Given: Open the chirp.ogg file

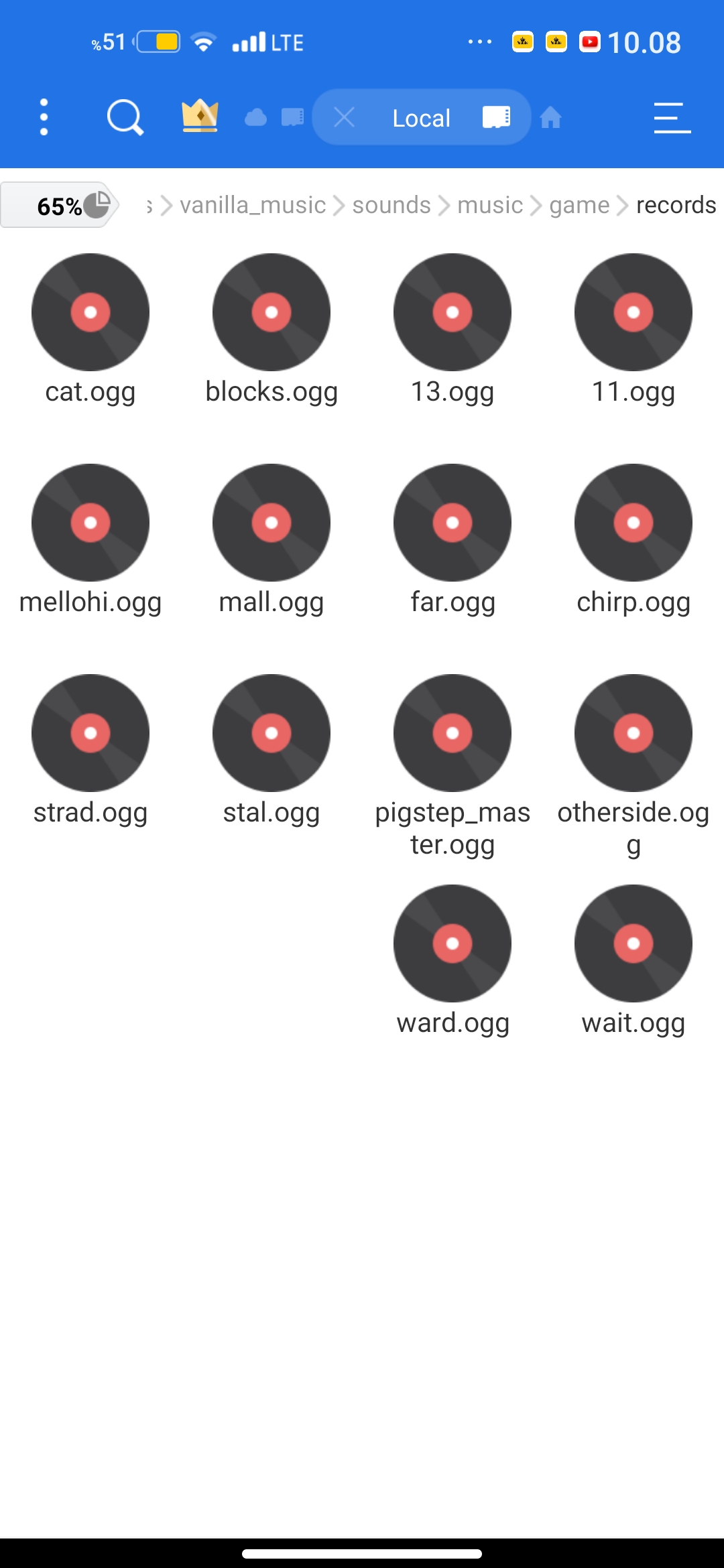Looking at the screenshot, I should pos(633,524).
